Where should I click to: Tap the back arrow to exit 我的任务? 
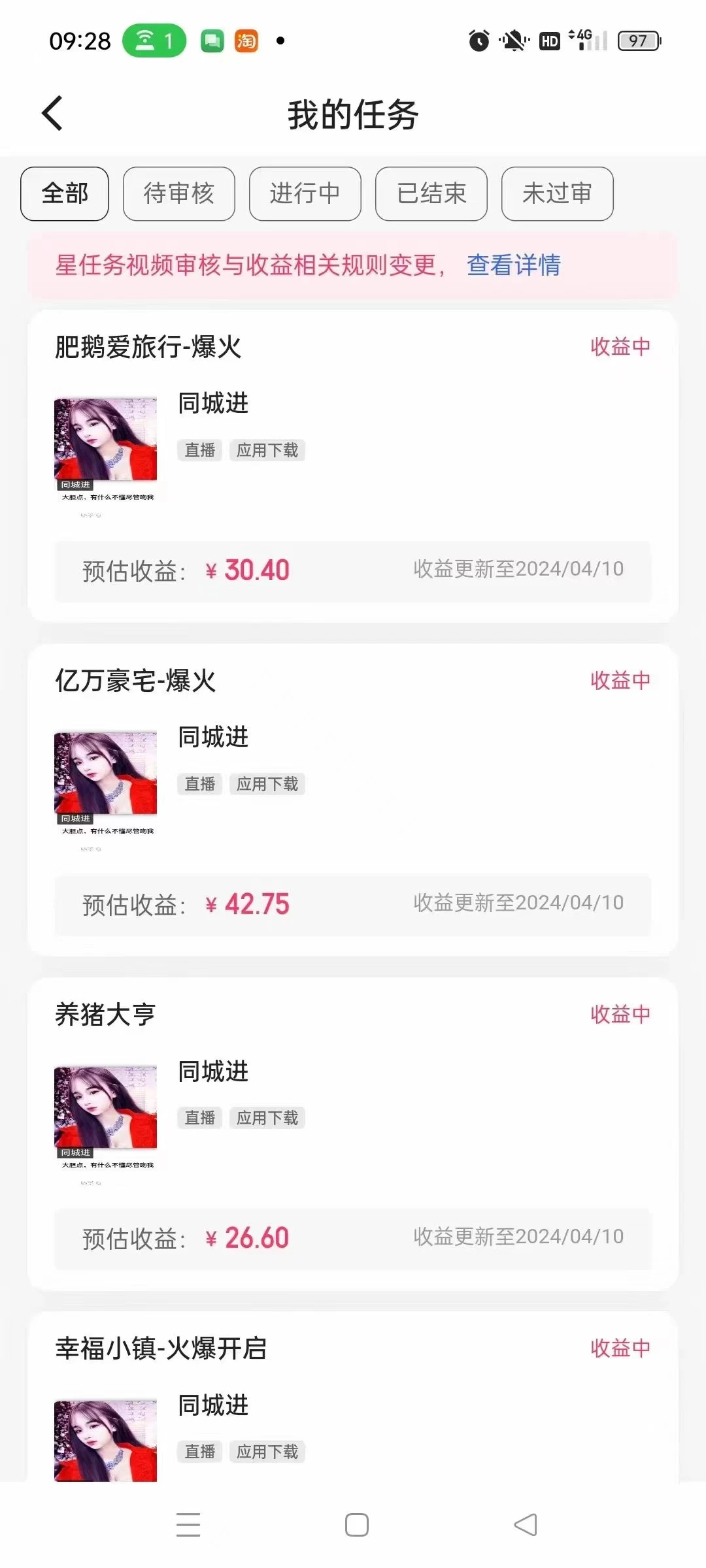tap(52, 114)
